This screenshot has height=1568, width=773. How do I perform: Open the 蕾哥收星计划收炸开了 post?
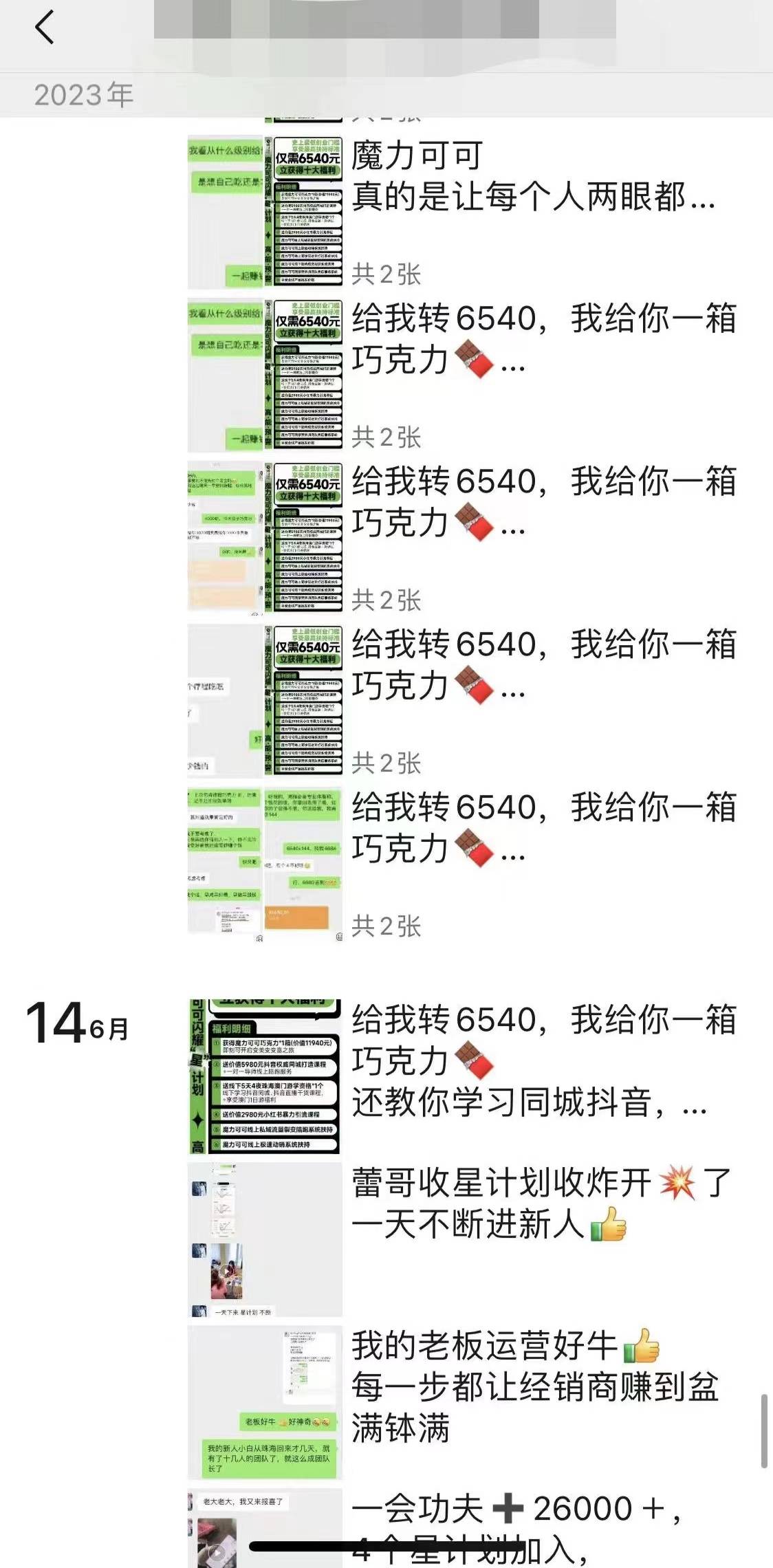click(x=541, y=1204)
